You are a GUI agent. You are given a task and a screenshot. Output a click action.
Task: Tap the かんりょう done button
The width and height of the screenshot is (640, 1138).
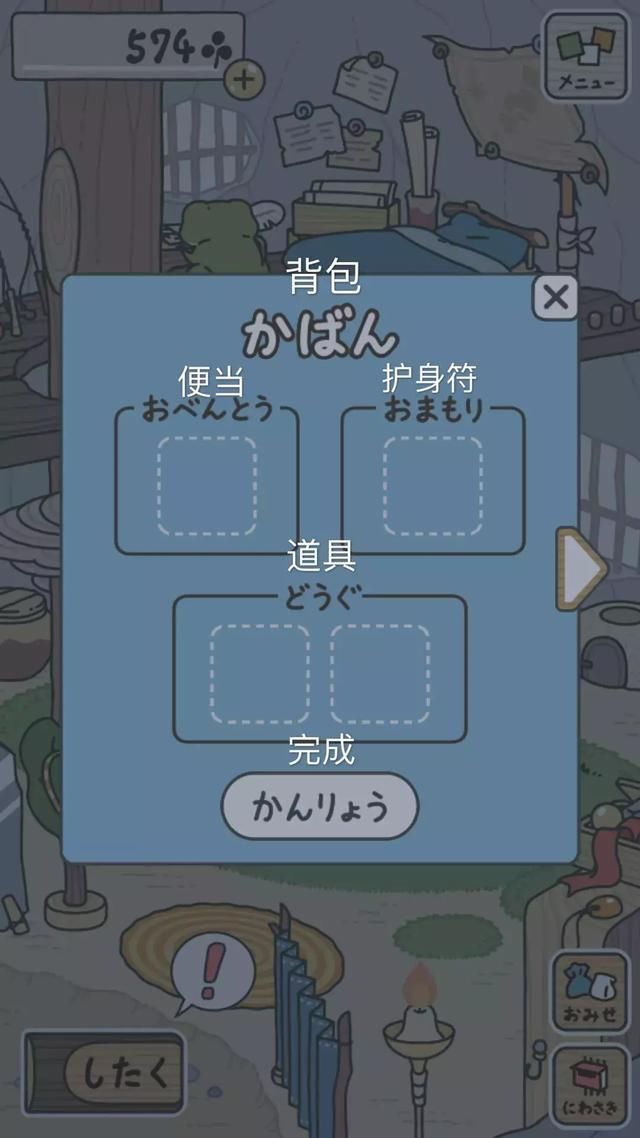(320, 806)
